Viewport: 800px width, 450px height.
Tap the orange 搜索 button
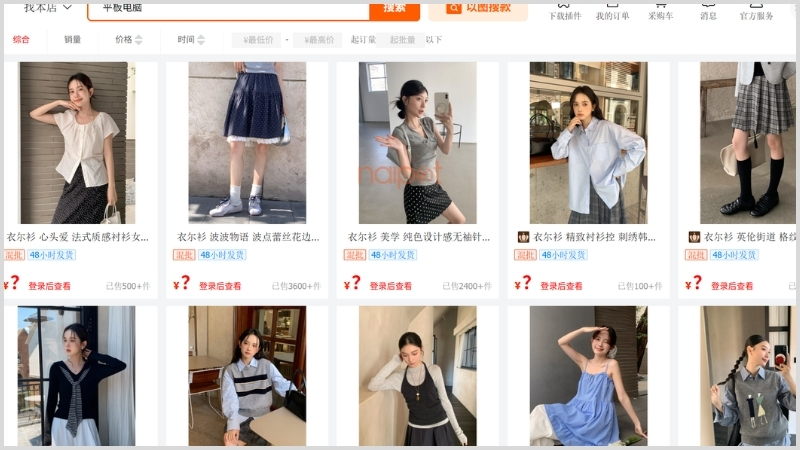pos(394,8)
